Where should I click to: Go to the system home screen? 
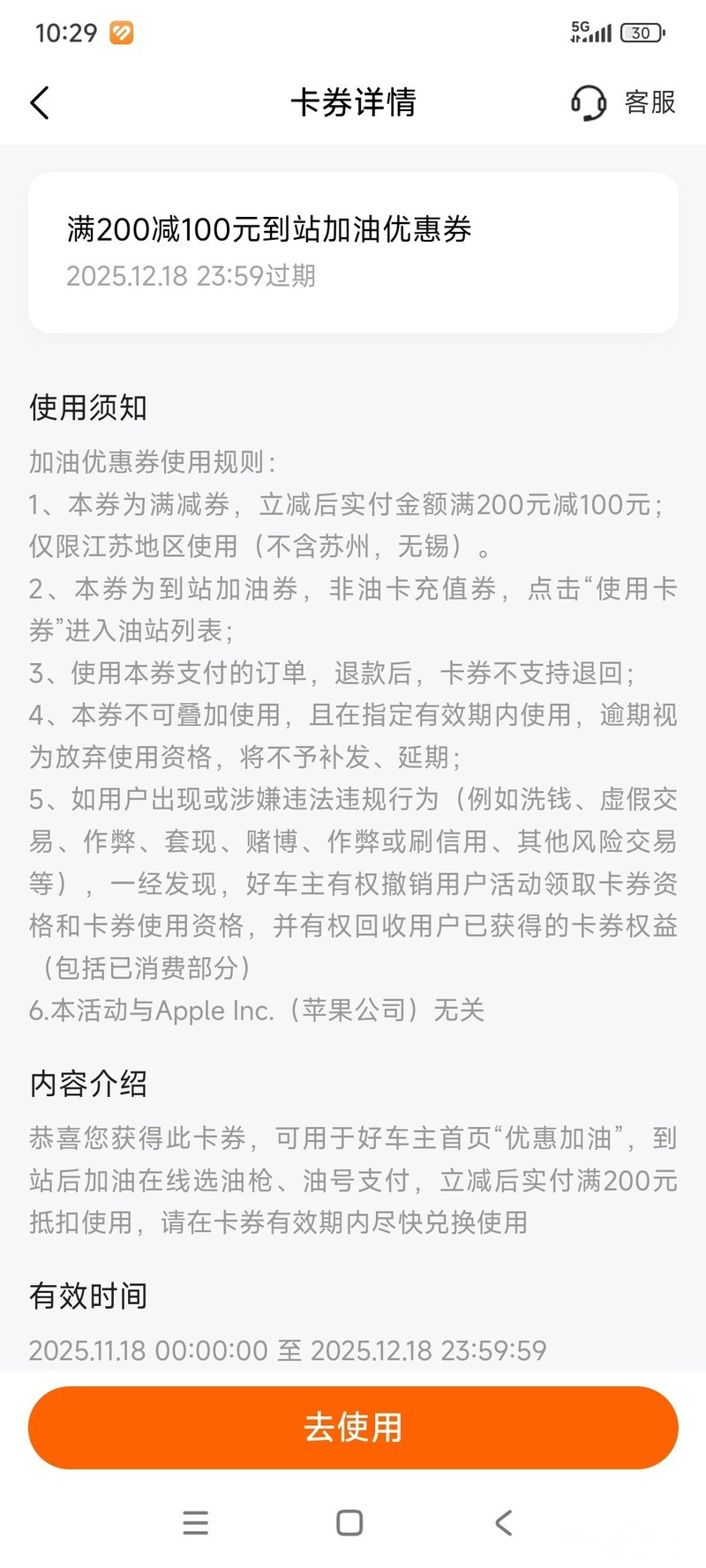tap(349, 1522)
